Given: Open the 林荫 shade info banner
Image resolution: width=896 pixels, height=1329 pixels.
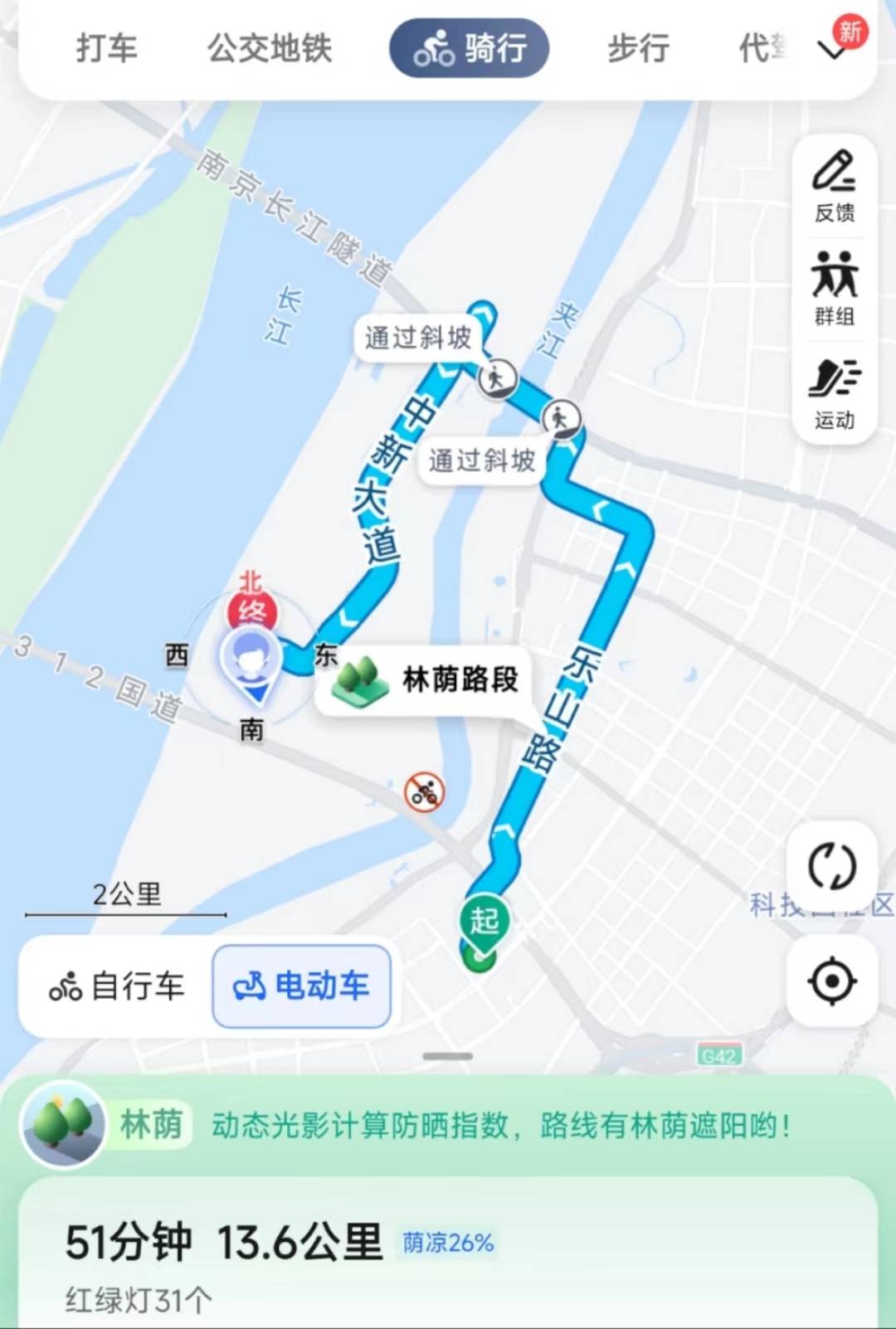Looking at the screenshot, I should [x=448, y=1126].
